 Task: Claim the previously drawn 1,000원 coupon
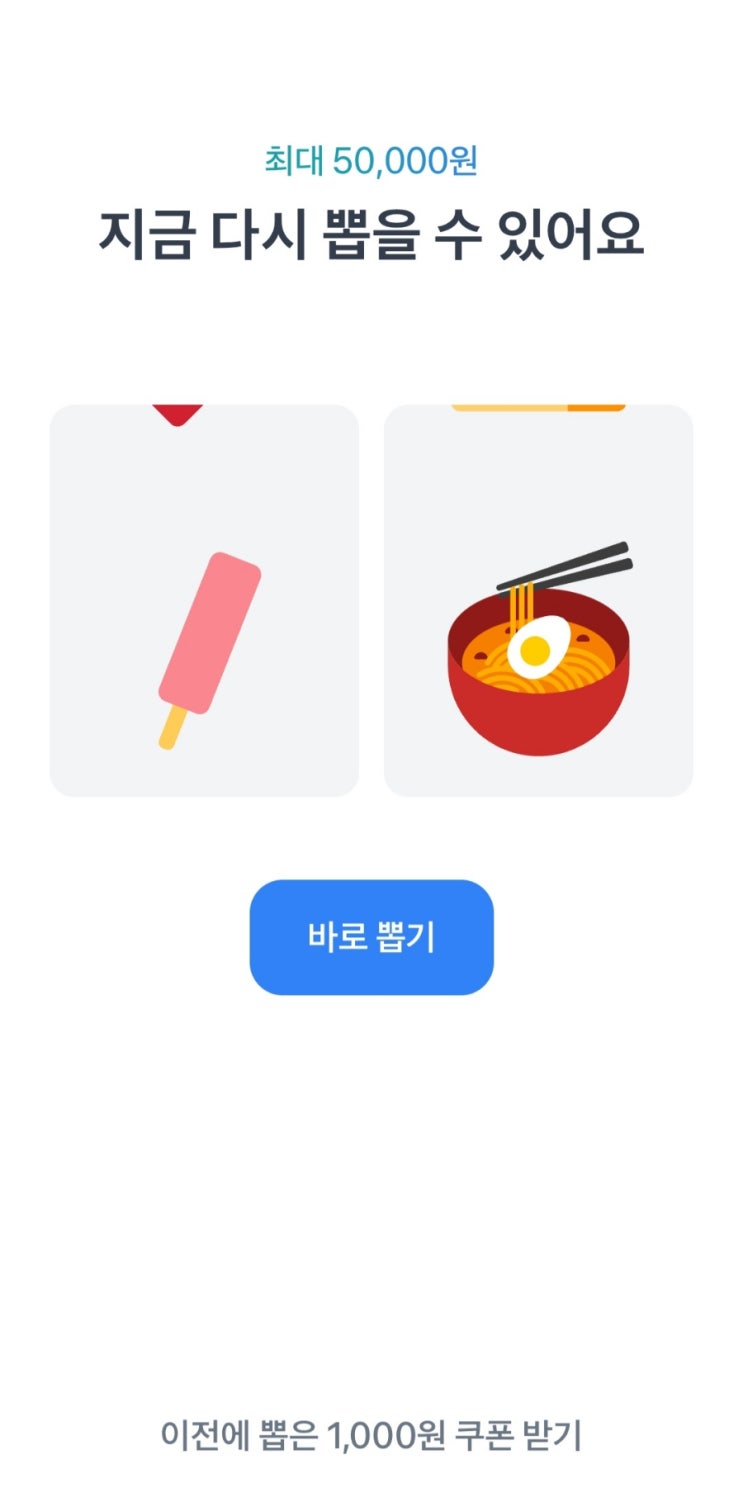click(x=371, y=1435)
